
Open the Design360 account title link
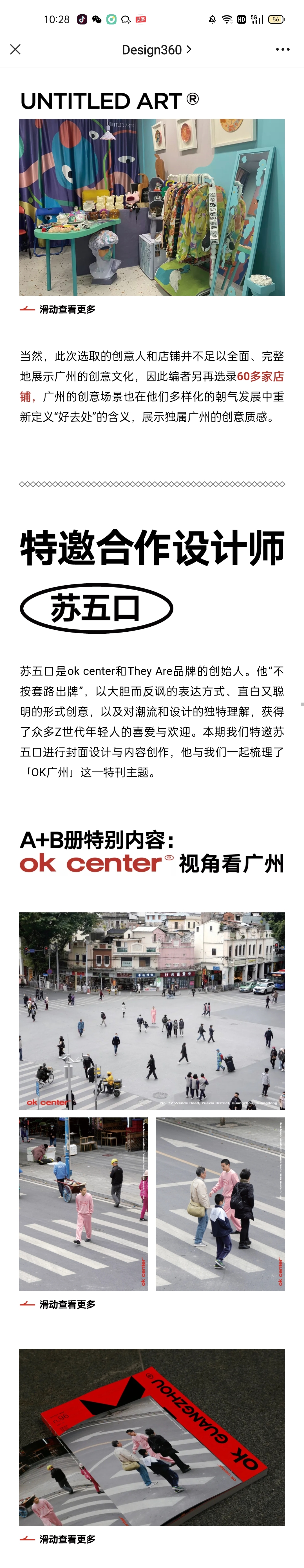tap(157, 50)
